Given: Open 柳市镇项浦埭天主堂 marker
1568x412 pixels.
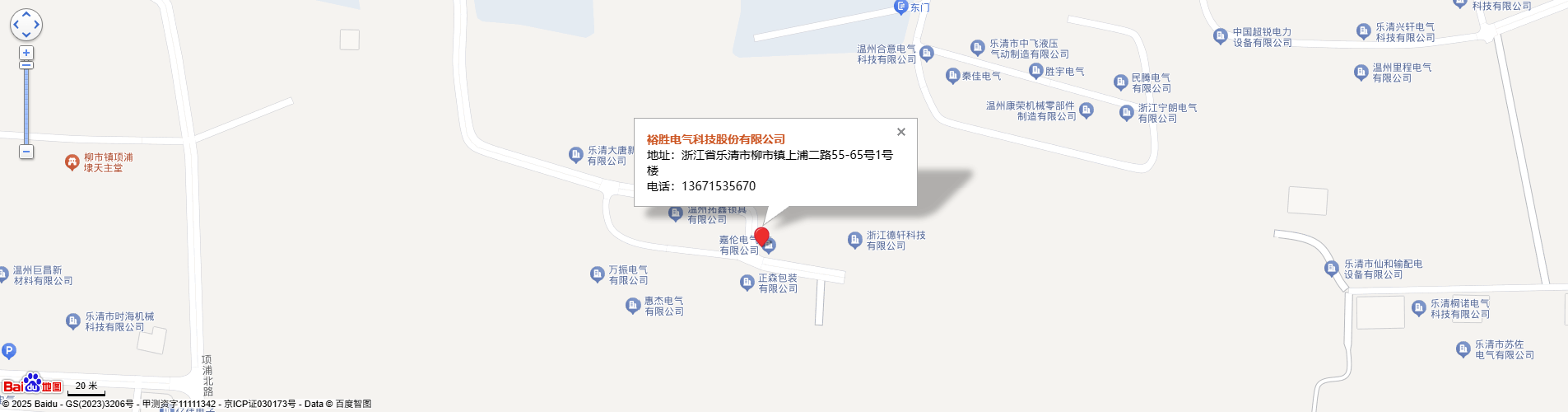Looking at the screenshot, I should (72, 162).
